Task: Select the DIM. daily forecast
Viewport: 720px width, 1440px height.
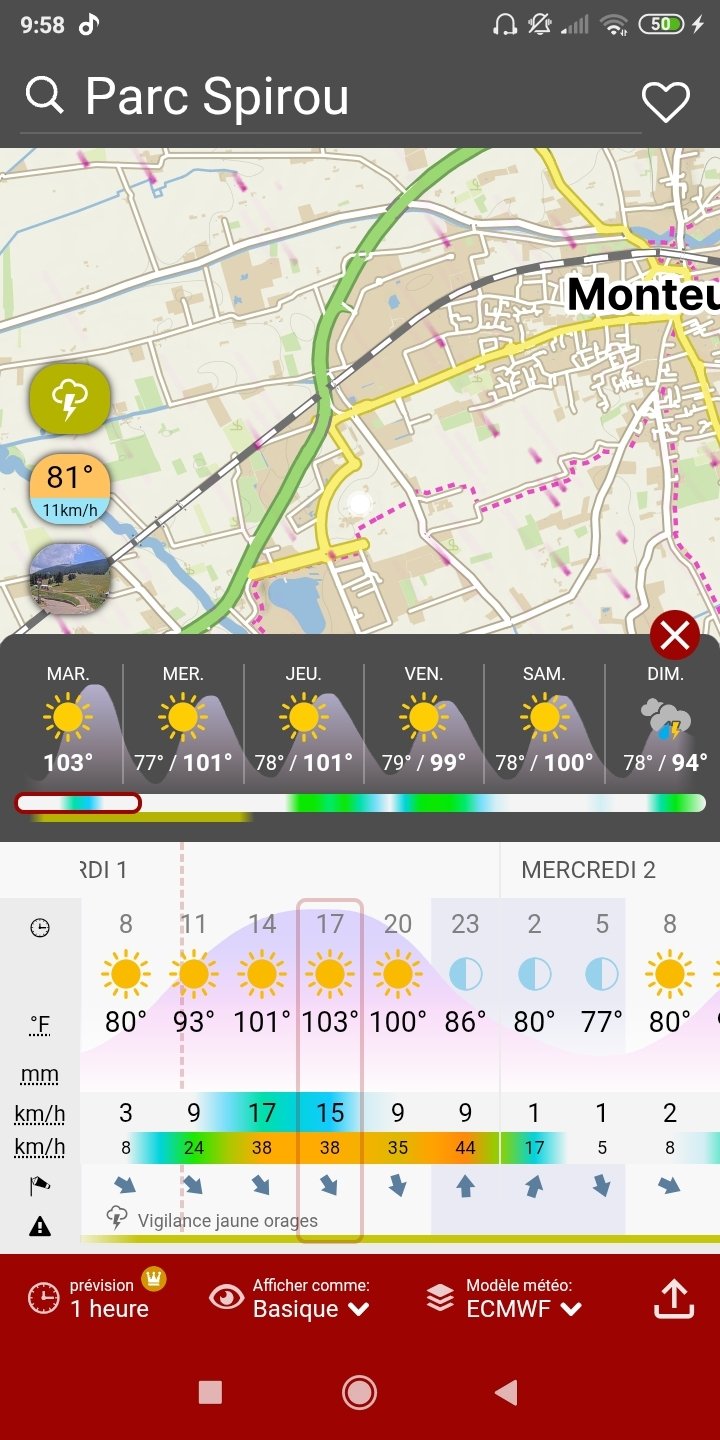Action: (x=664, y=720)
